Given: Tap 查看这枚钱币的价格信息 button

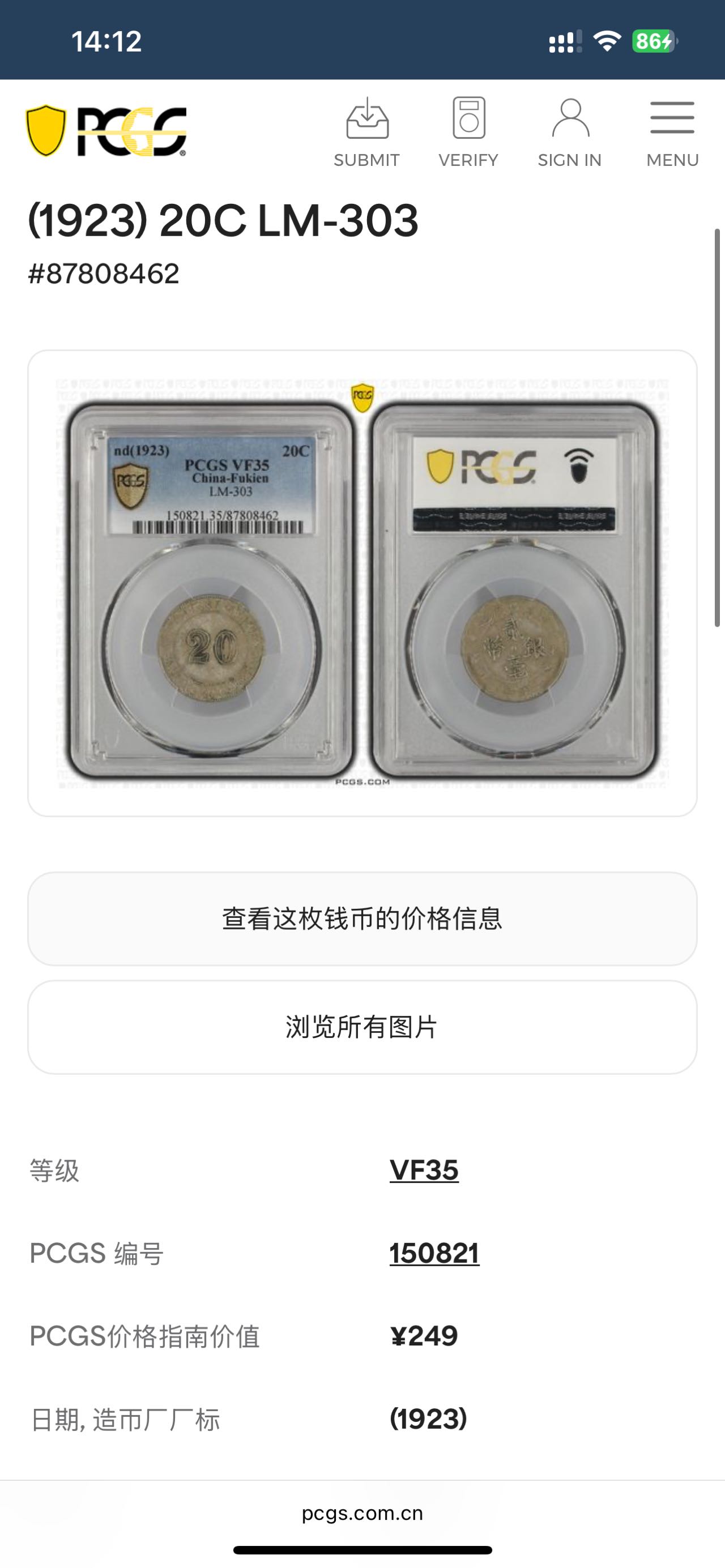Looking at the screenshot, I should (362, 918).
